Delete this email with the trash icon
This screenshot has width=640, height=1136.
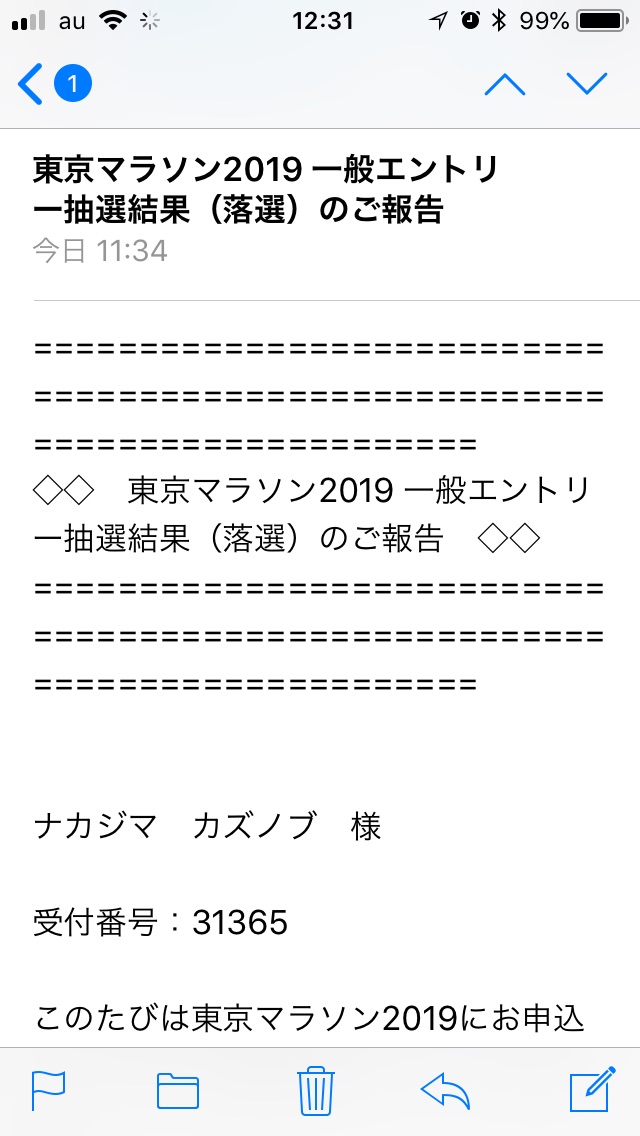click(x=316, y=1090)
